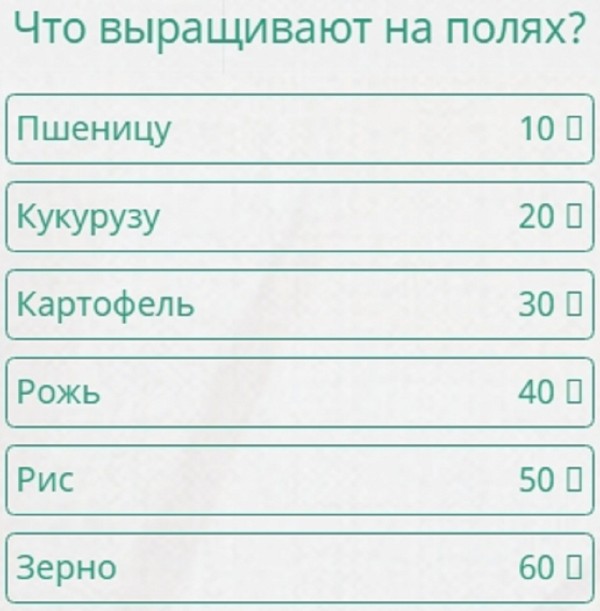Select the Рис answer row
Screen dimensions: 600x611
pos(300,480)
